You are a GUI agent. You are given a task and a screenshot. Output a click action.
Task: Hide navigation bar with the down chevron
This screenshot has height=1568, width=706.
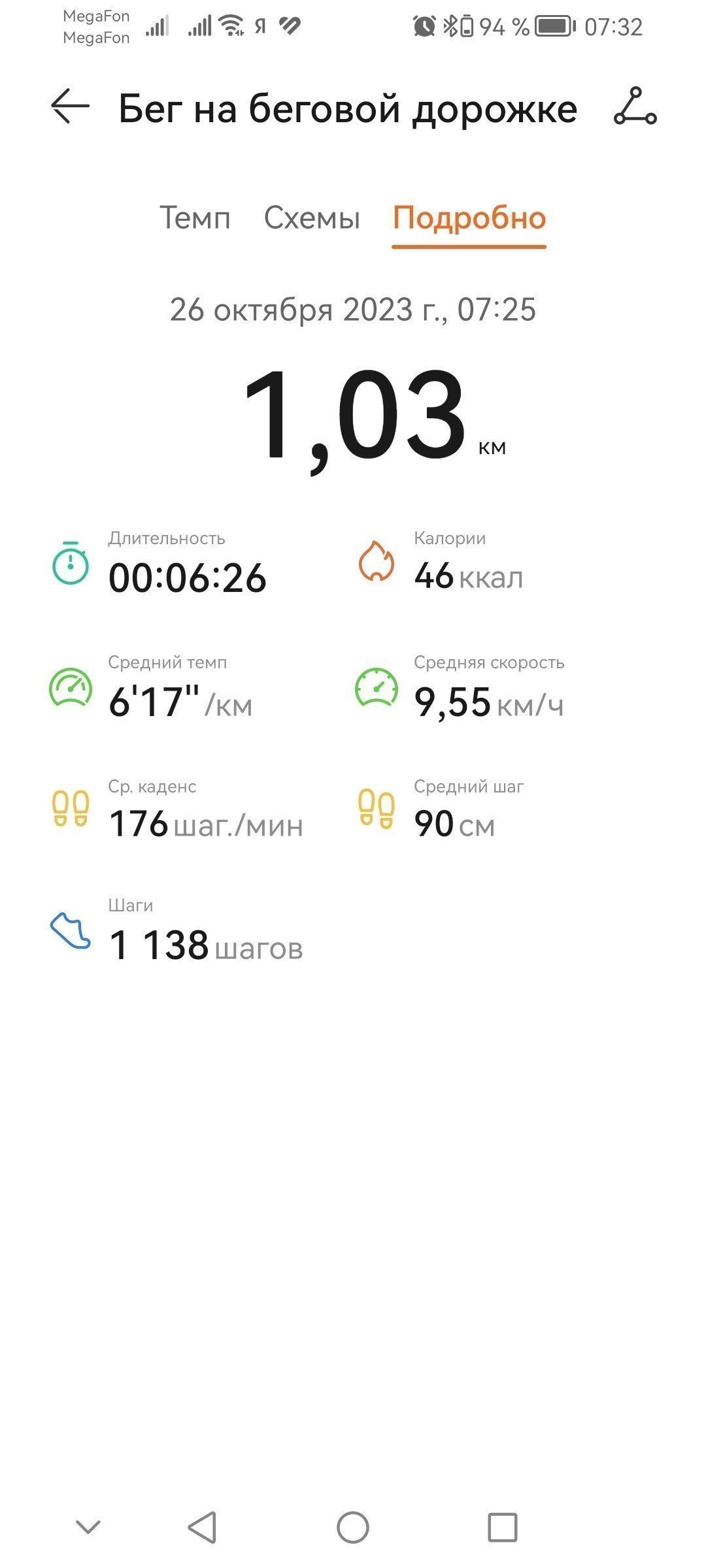(x=88, y=1527)
